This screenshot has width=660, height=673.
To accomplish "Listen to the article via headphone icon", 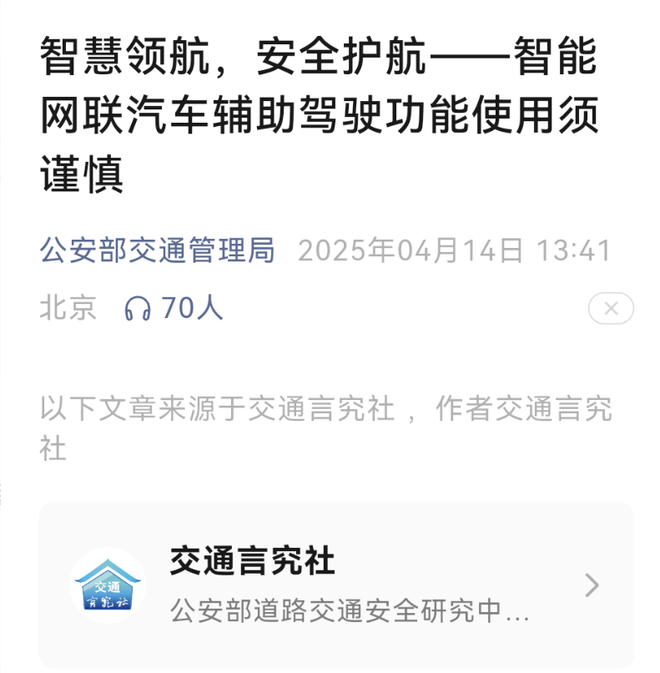I will [138, 309].
